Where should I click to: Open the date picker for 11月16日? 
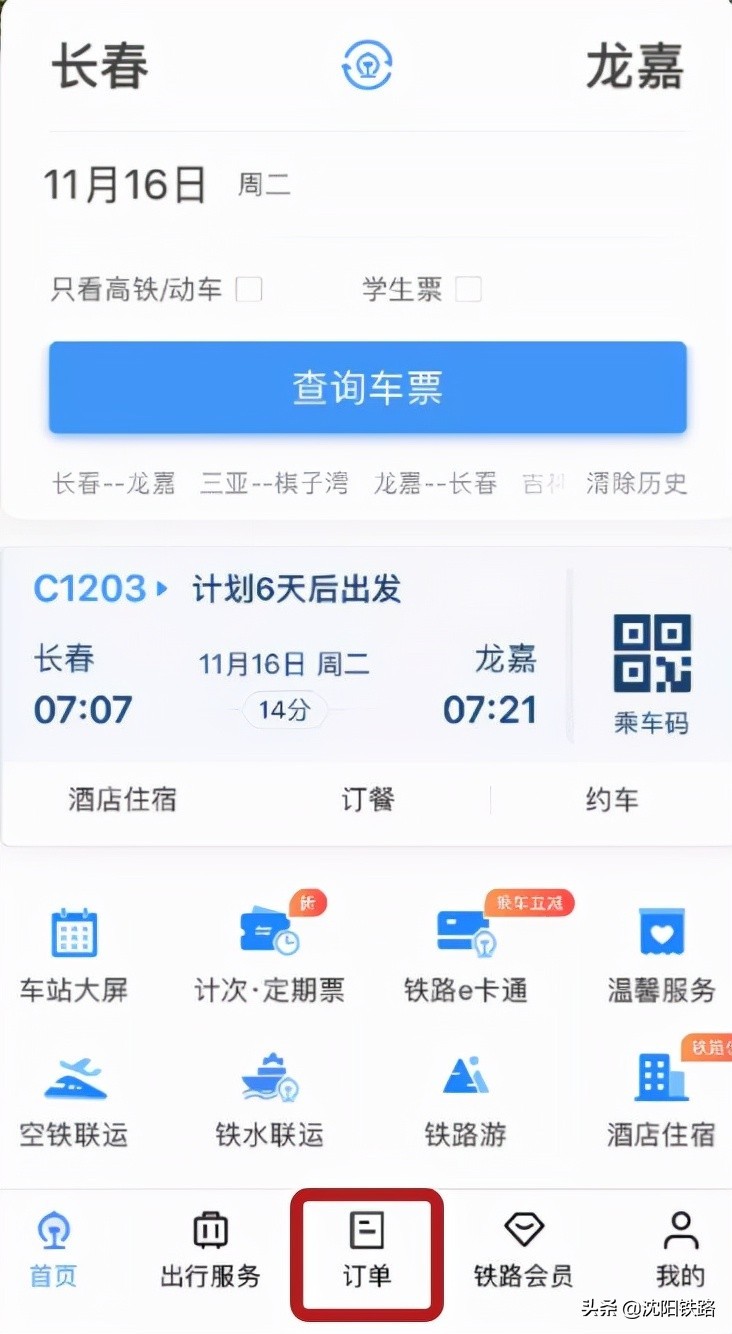(125, 185)
